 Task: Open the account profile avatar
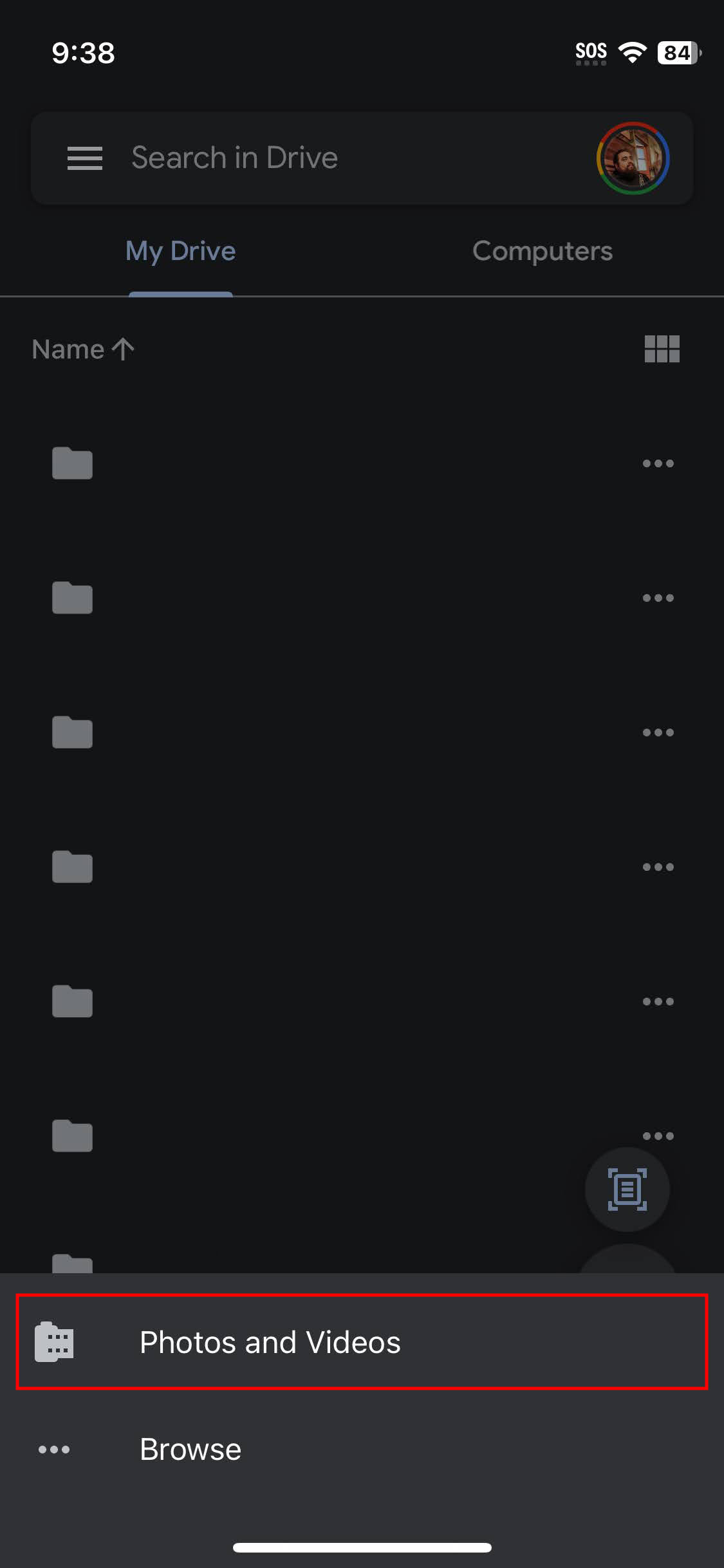[633, 158]
